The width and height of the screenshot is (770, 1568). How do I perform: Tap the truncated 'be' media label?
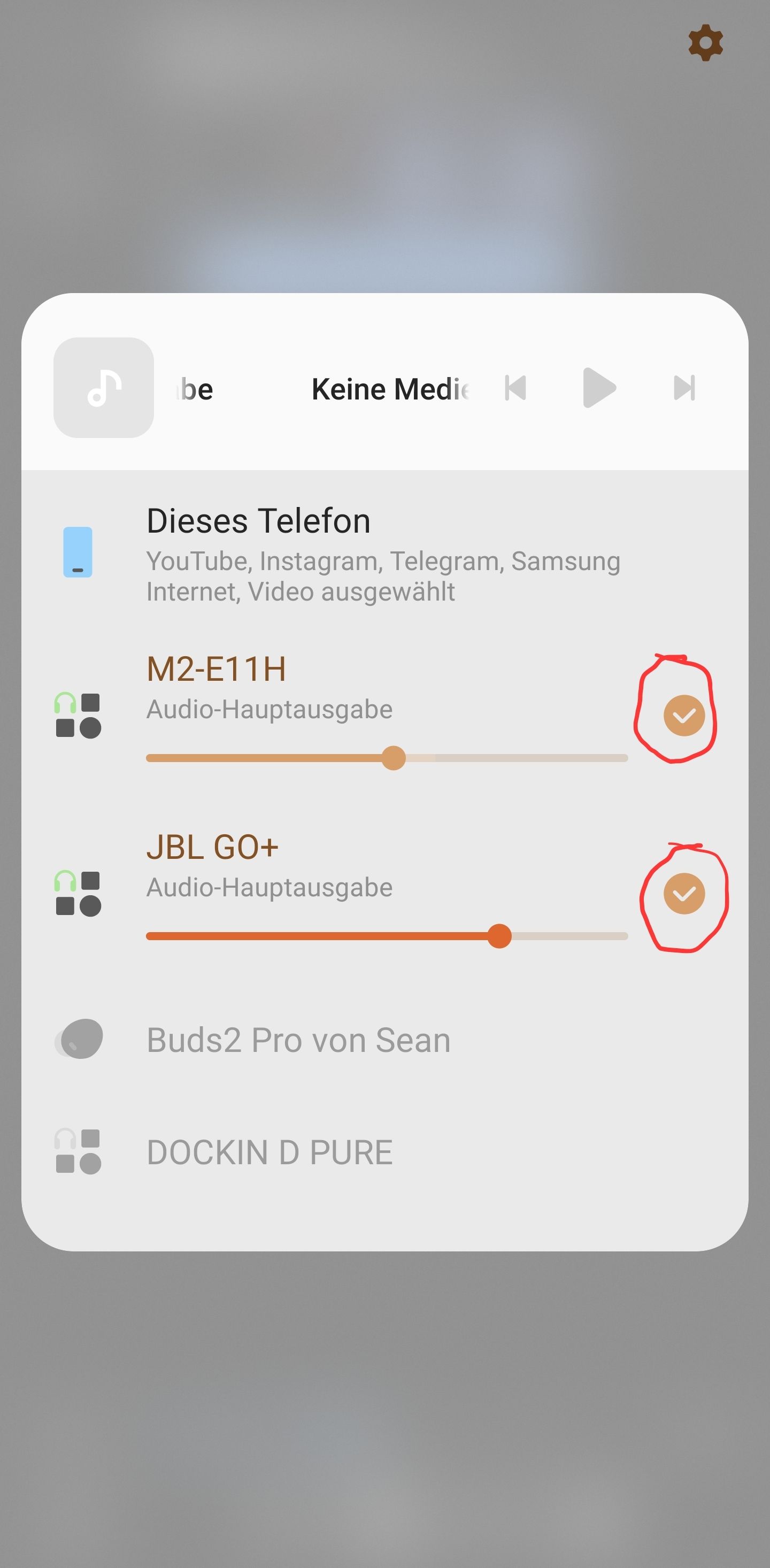pyautogui.click(x=196, y=388)
